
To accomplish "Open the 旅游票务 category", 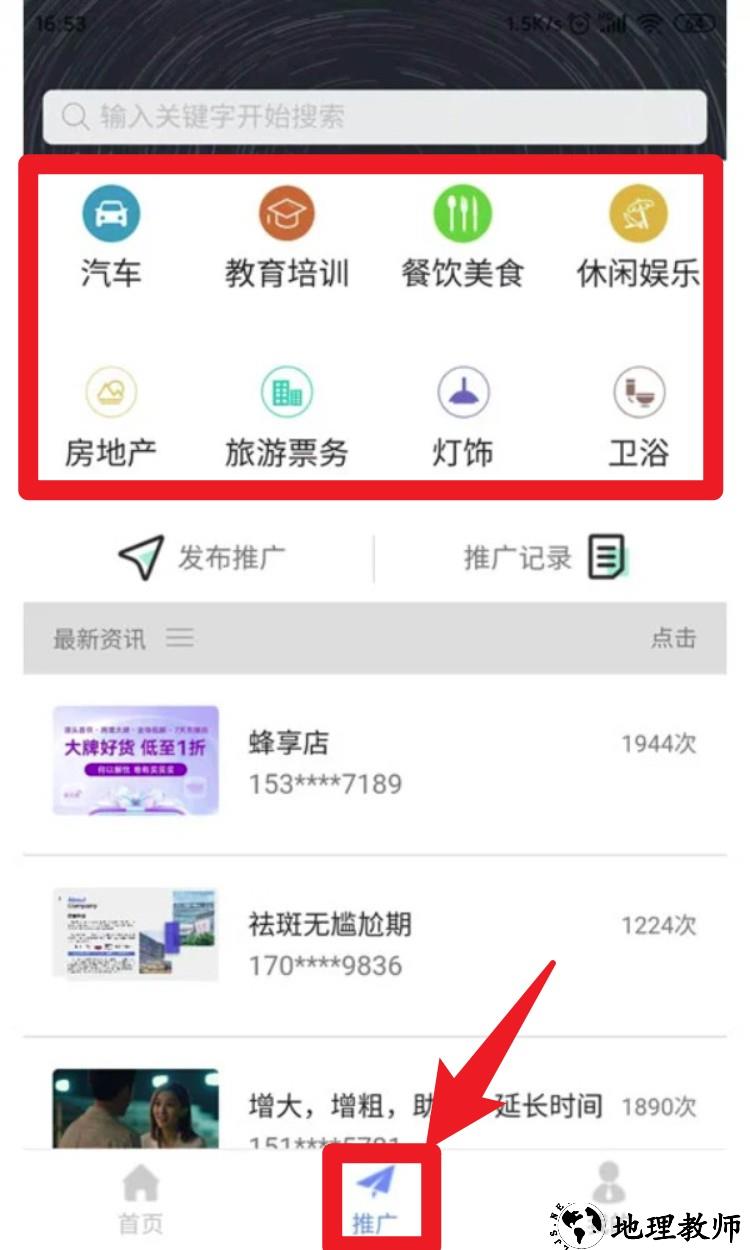I will pyautogui.click(x=287, y=418).
